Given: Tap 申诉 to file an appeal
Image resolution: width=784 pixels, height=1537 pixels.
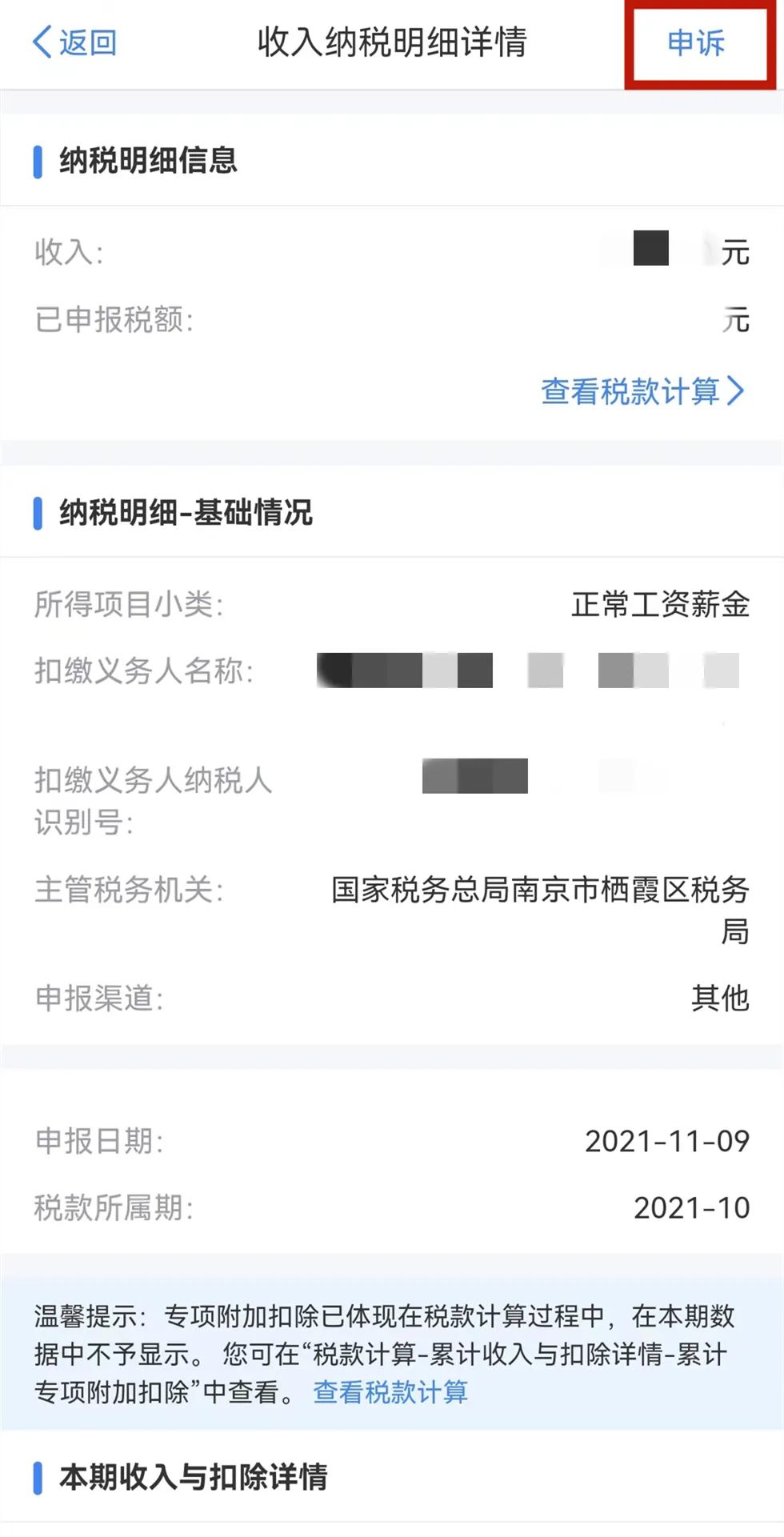Looking at the screenshot, I should (x=696, y=42).
